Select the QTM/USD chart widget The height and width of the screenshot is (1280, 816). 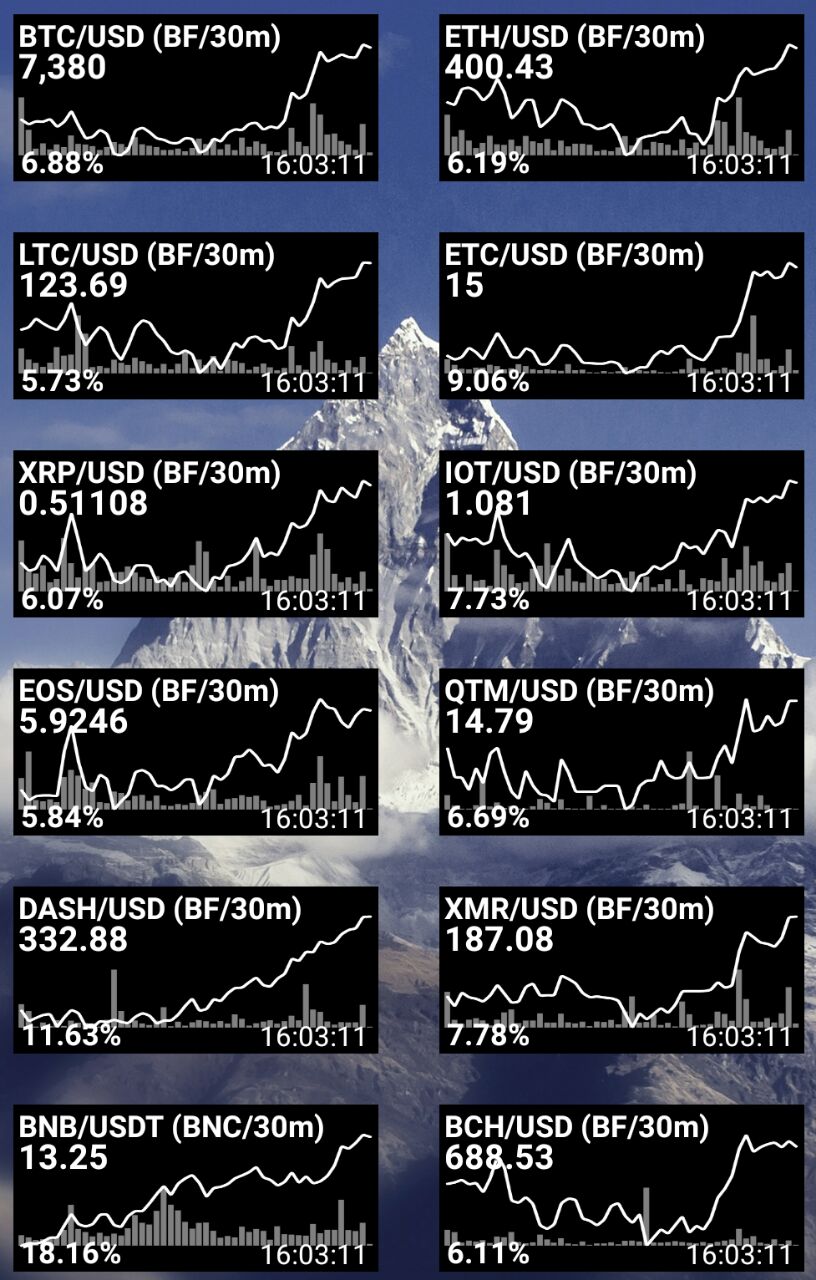click(x=621, y=752)
